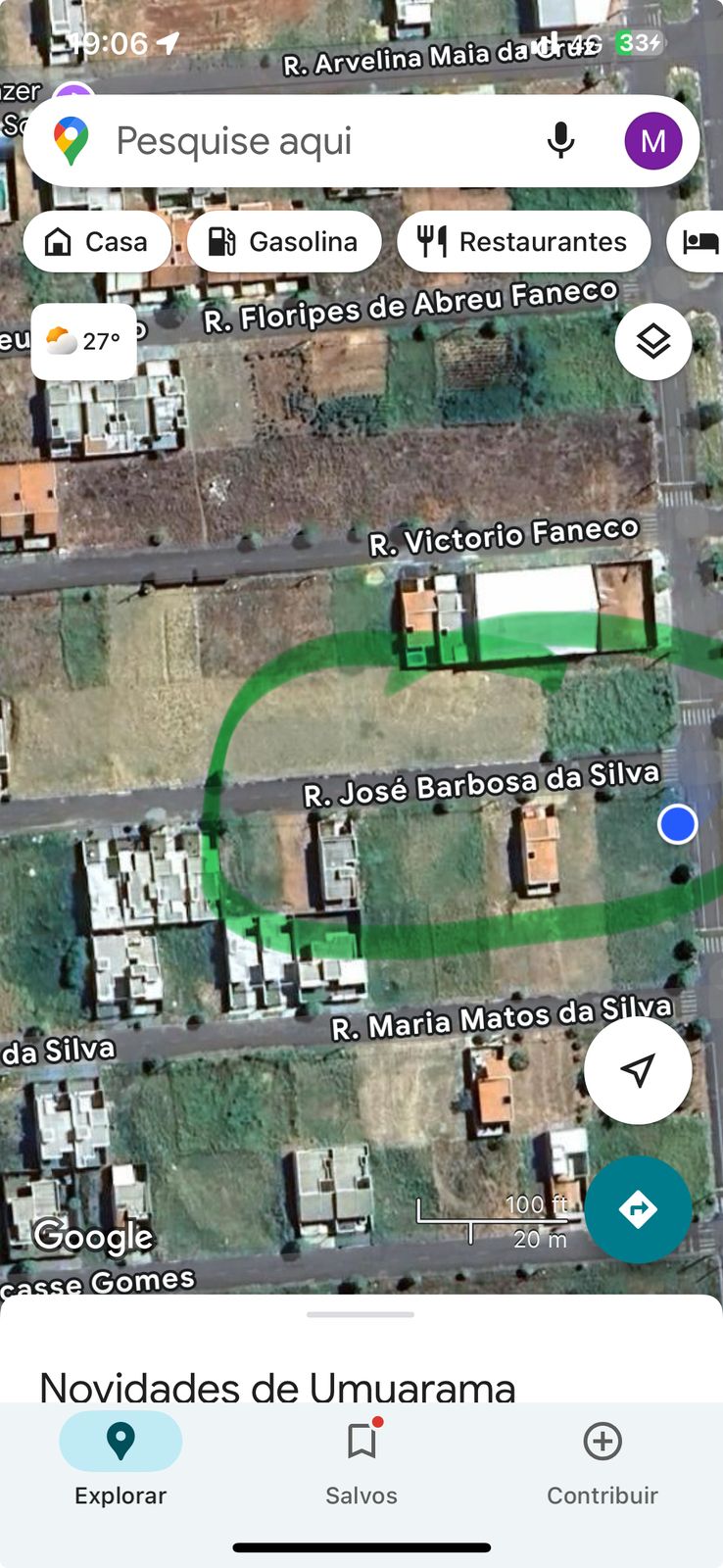The height and width of the screenshot is (1568, 723).
Task: Select the Restaurantes chip
Action: pos(524,242)
